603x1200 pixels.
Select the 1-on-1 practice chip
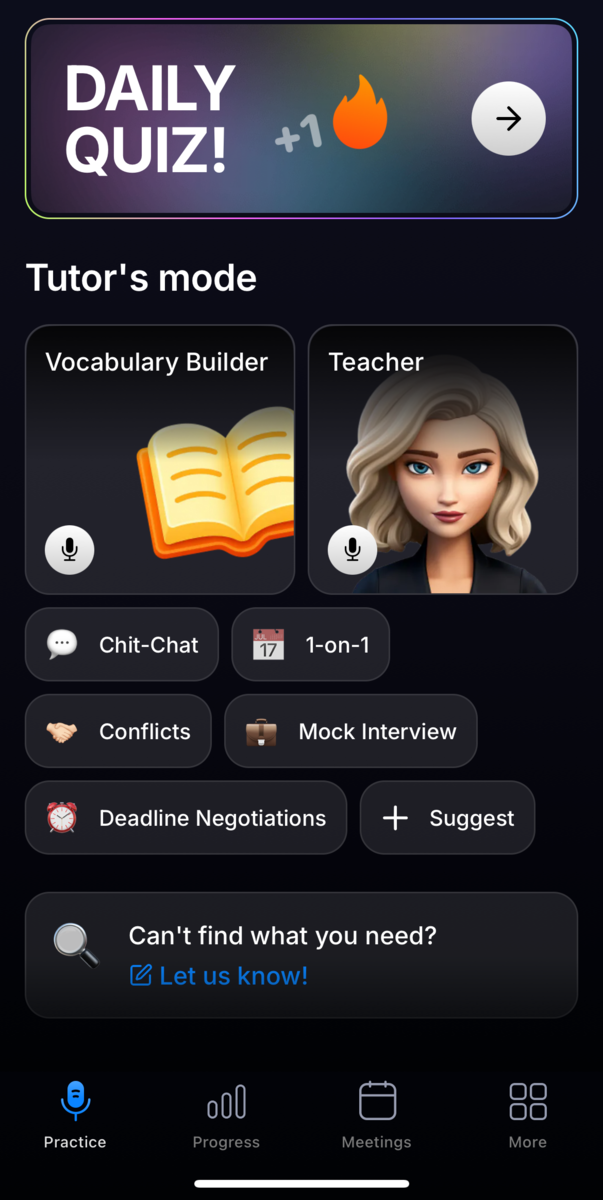[310, 645]
